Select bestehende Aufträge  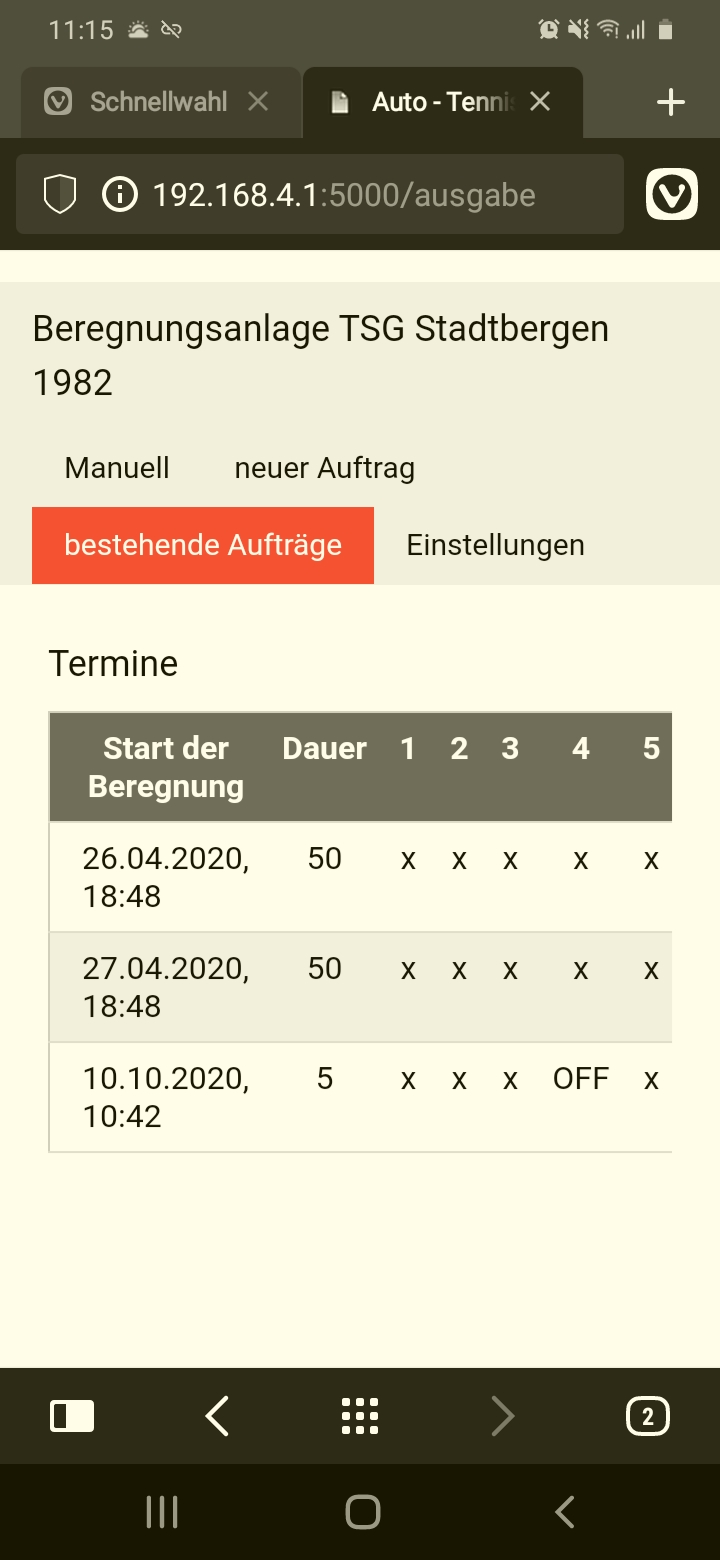(203, 545)
